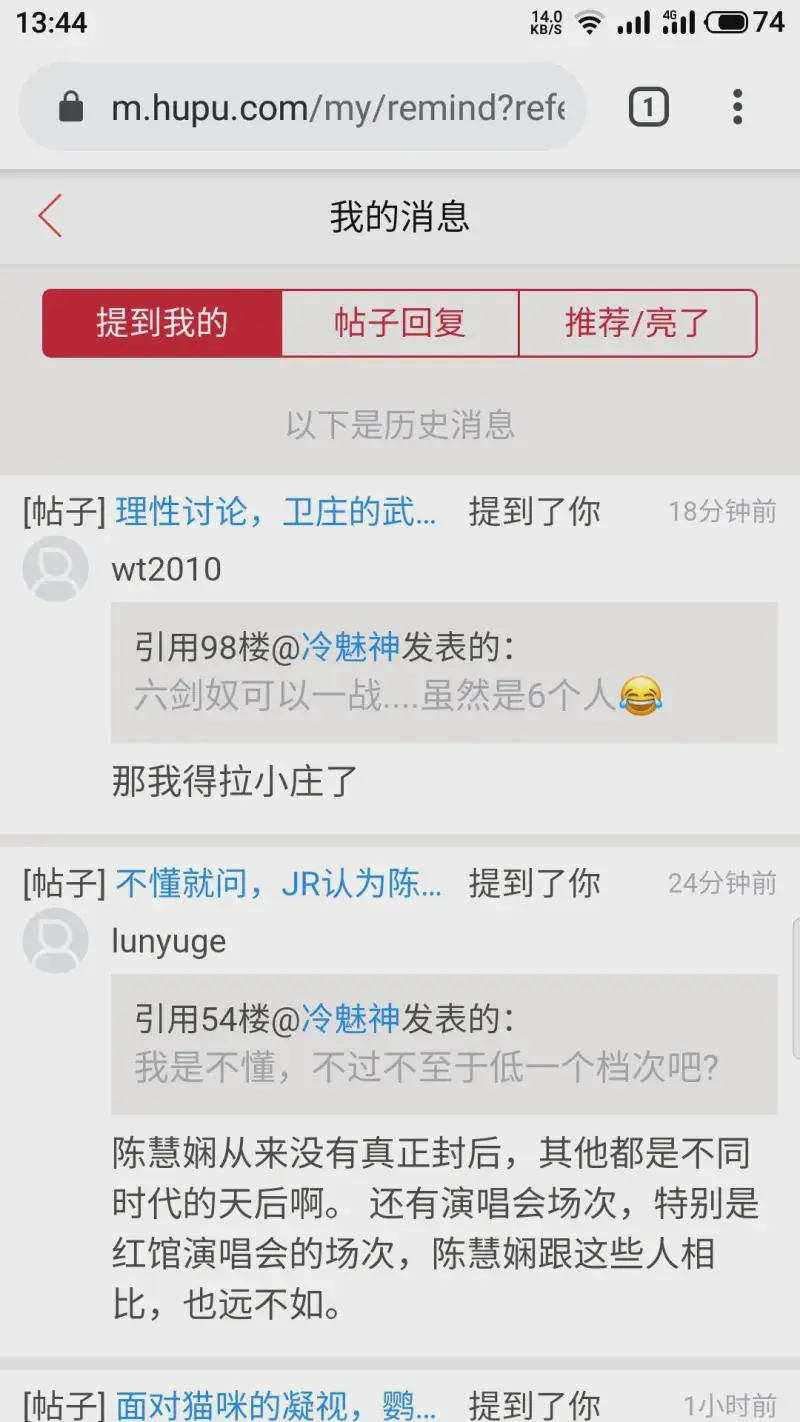The width and height of the screenshot is (800, 1422).
Task: Open the username lunyuge
Action: click(169, 942)
